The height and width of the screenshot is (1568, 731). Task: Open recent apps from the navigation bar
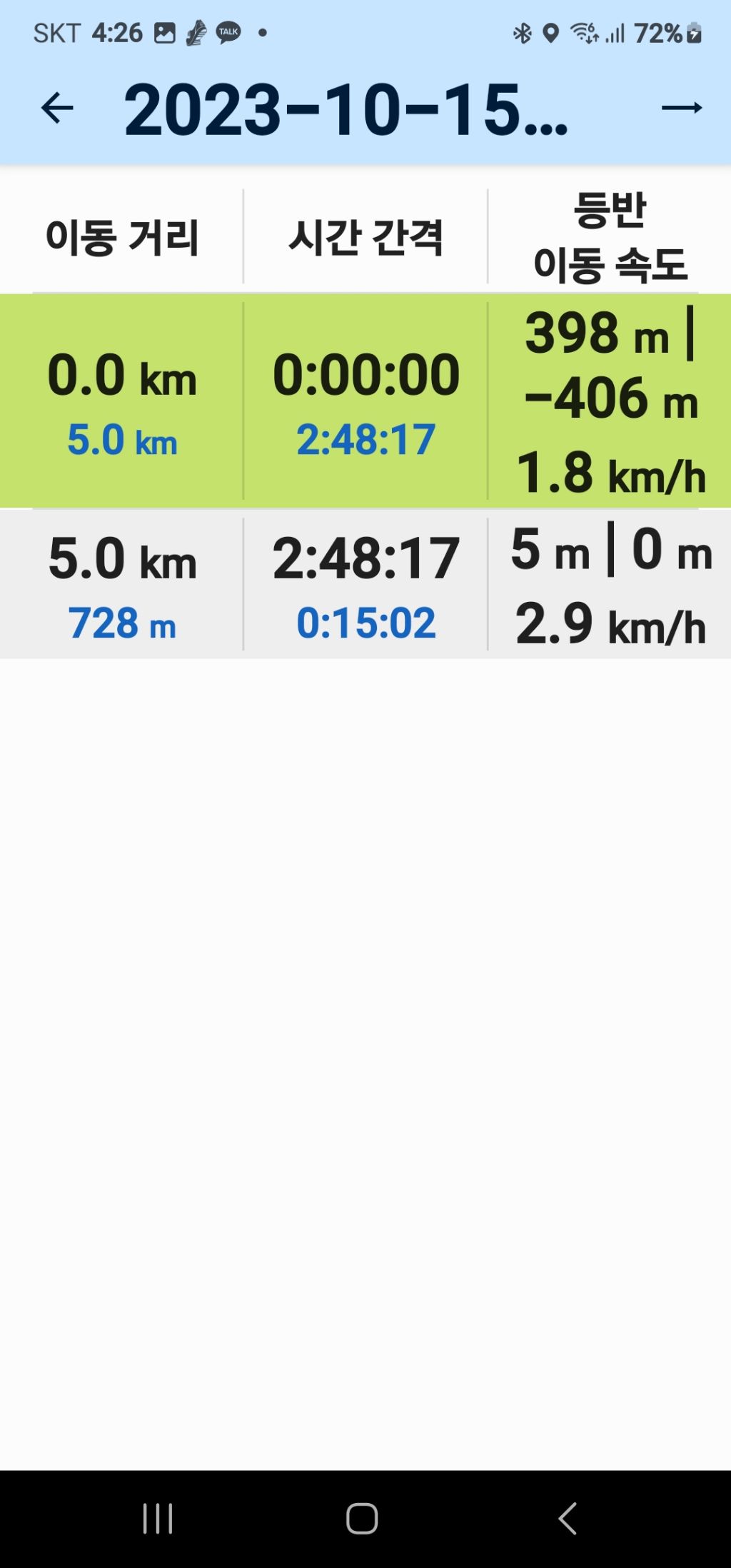tap(158, 1518)
